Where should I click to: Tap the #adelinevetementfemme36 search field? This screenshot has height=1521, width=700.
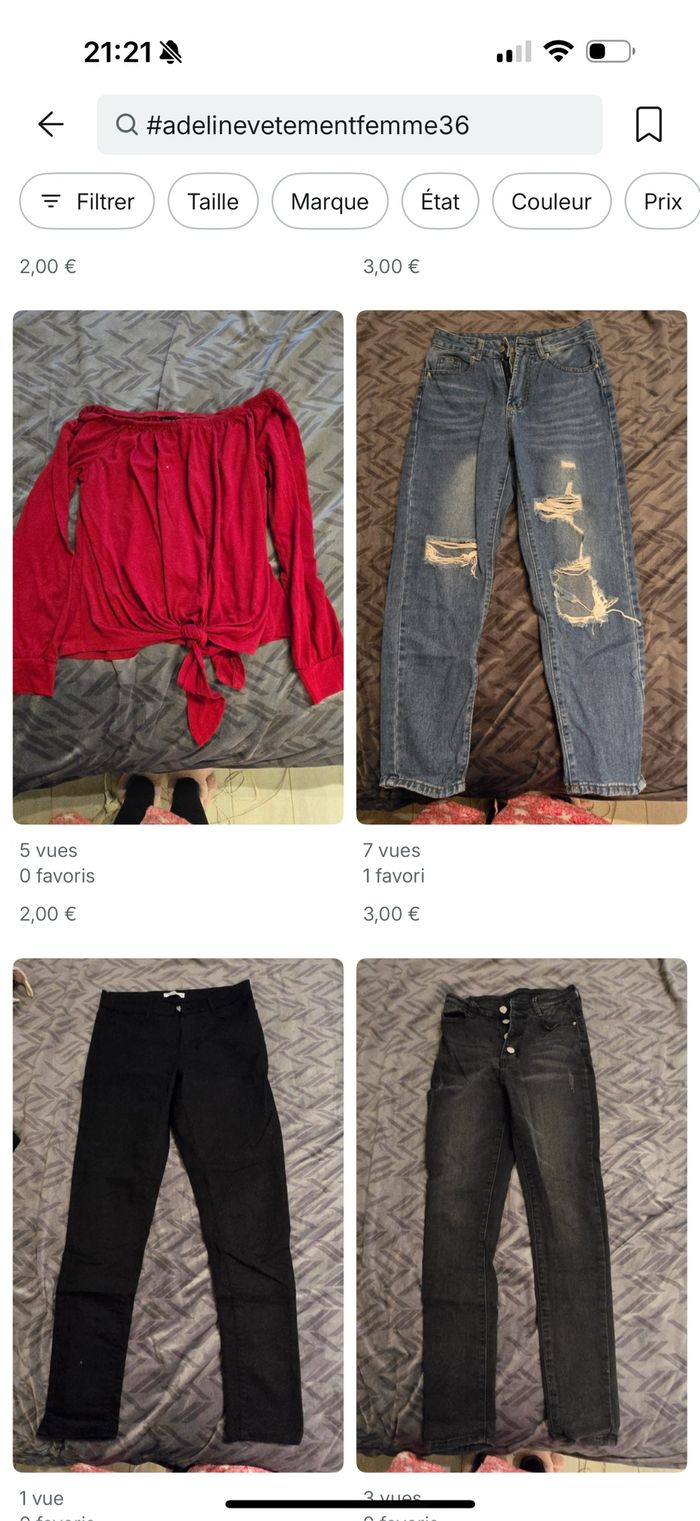[350, 125]
